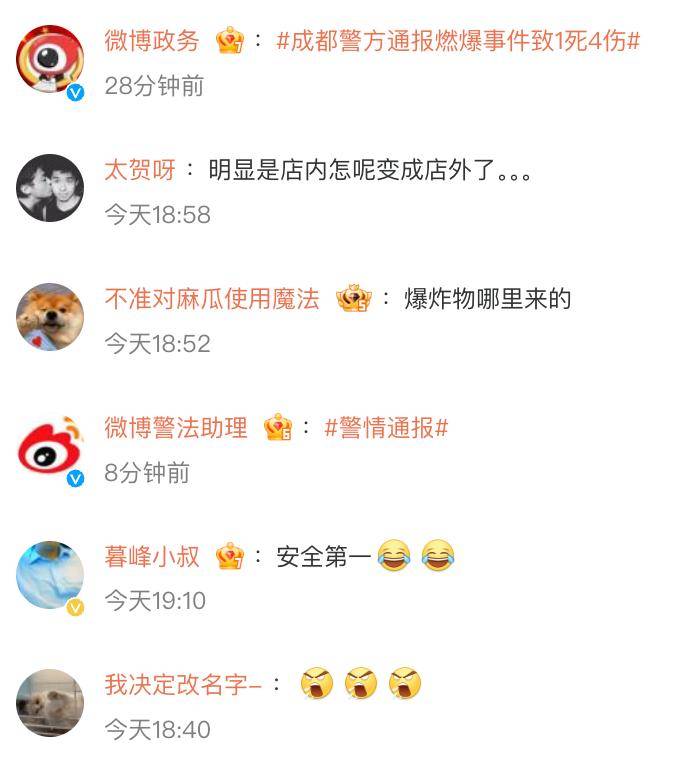
Task: Tap the avatar of 我决定改名字-
Action: [50, 702]
